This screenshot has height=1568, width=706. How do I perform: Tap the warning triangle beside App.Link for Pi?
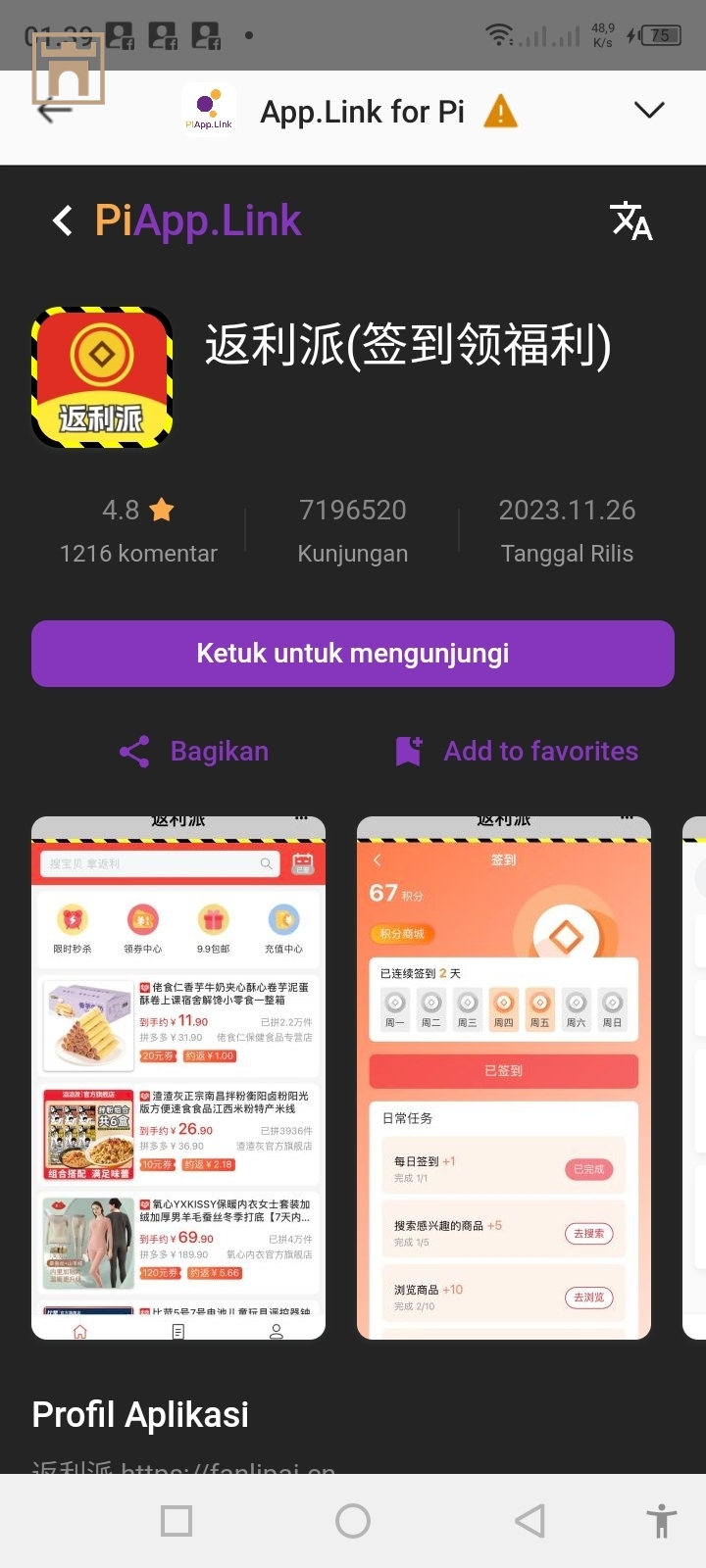point(501,111)
